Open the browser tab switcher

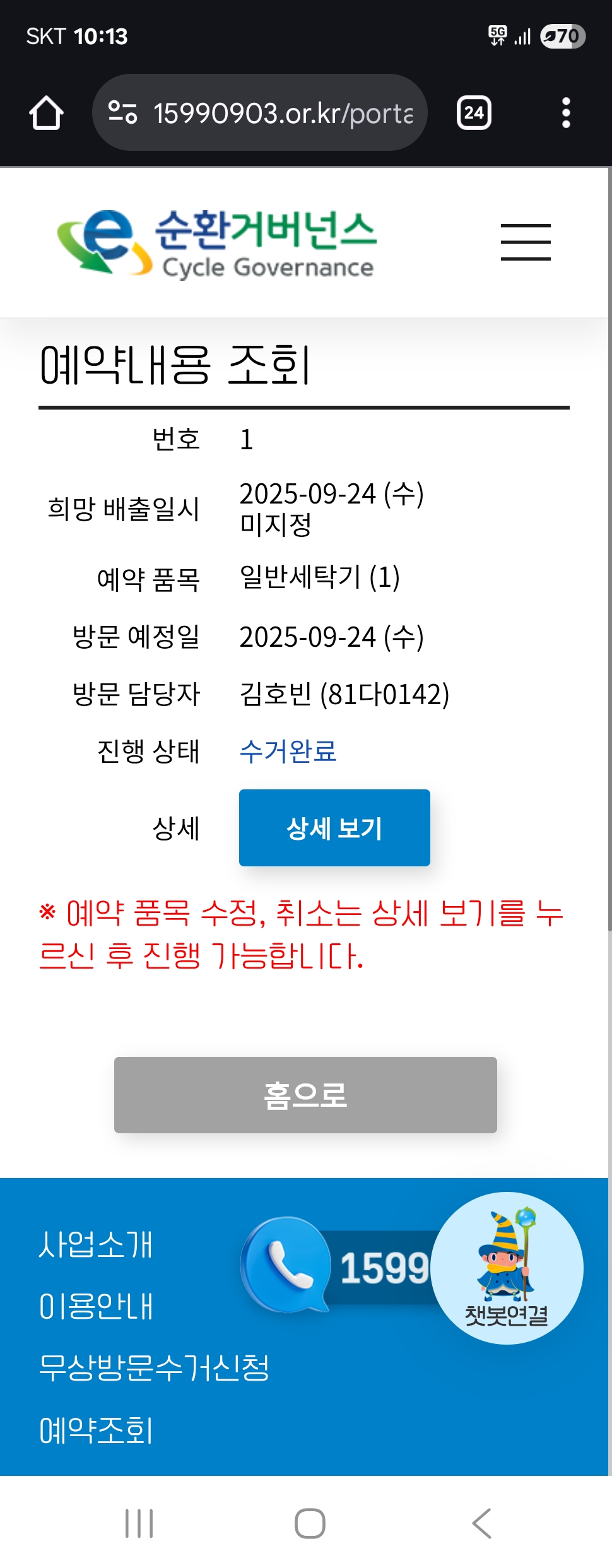(x=474, y=113)
